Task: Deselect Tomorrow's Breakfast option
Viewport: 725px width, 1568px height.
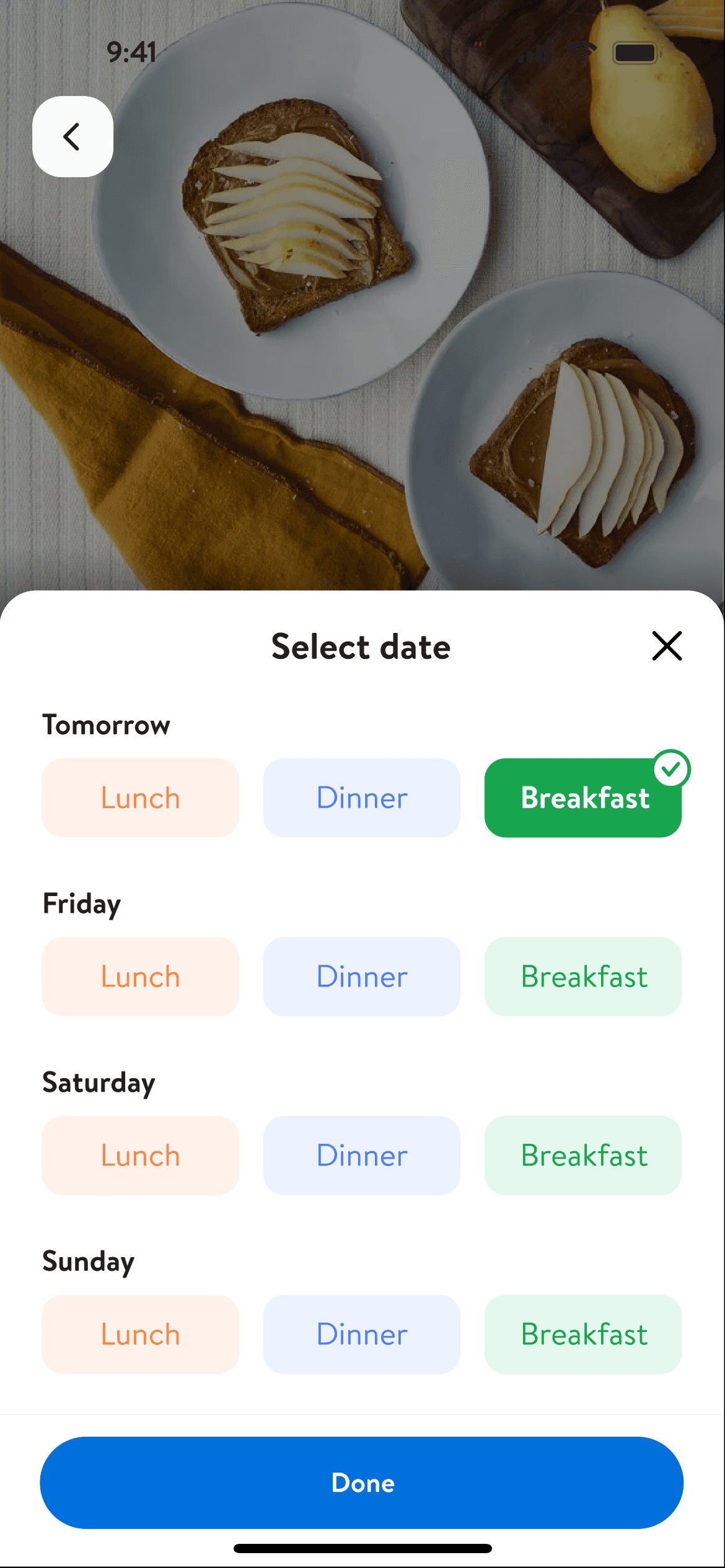Action: pyautogui.click(x=583, y=798)
